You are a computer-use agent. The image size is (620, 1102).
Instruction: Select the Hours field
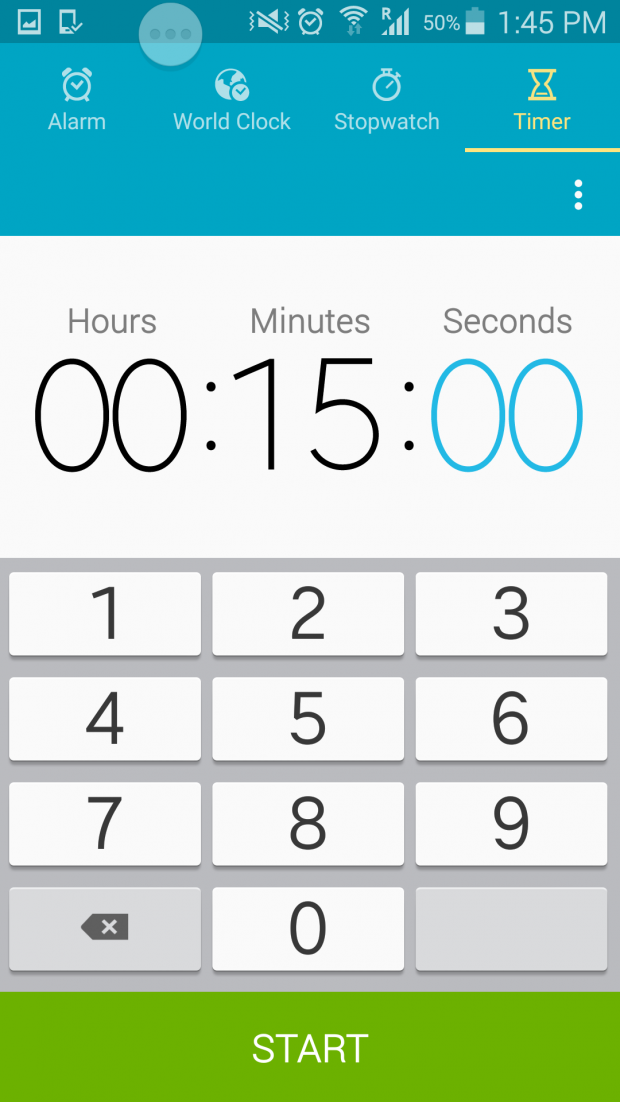(x=111, y=414)
